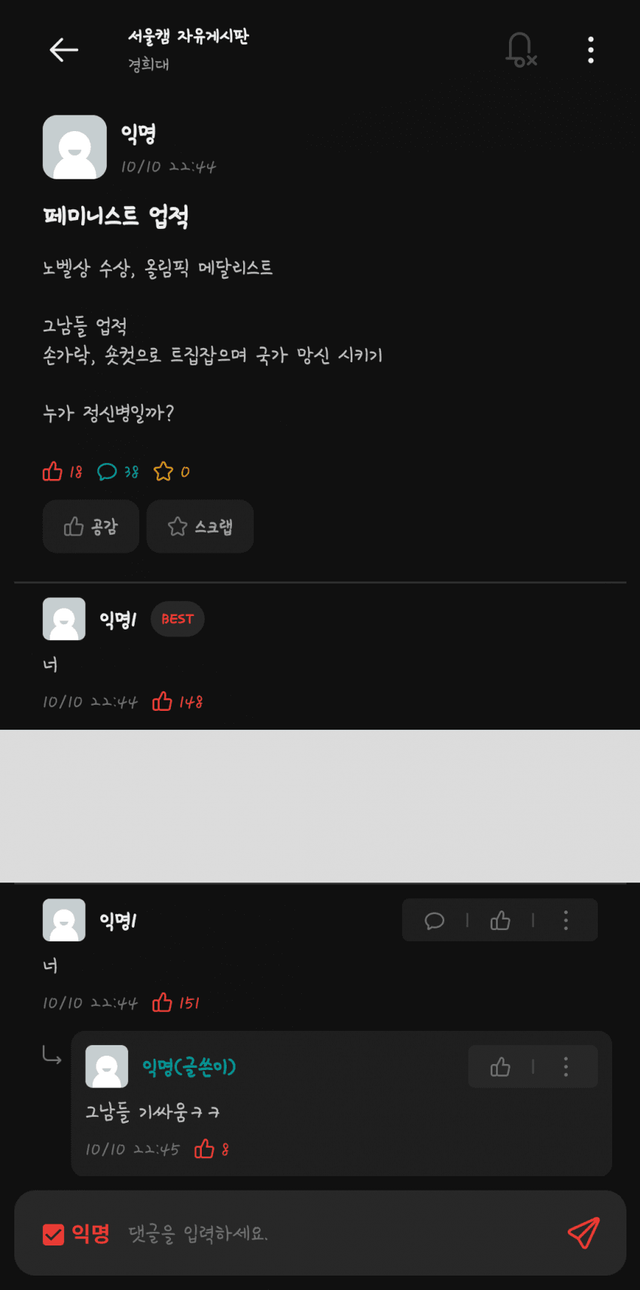Go back using the arrow
This screenshot has height=1290, width=640.
(64, 50)
